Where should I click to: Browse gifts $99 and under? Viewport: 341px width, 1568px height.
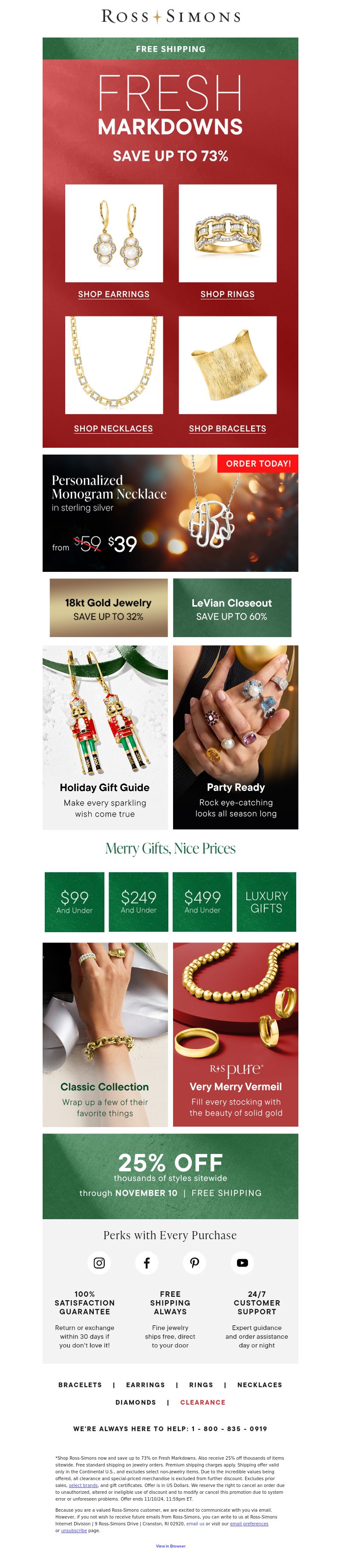click(74, 901)
